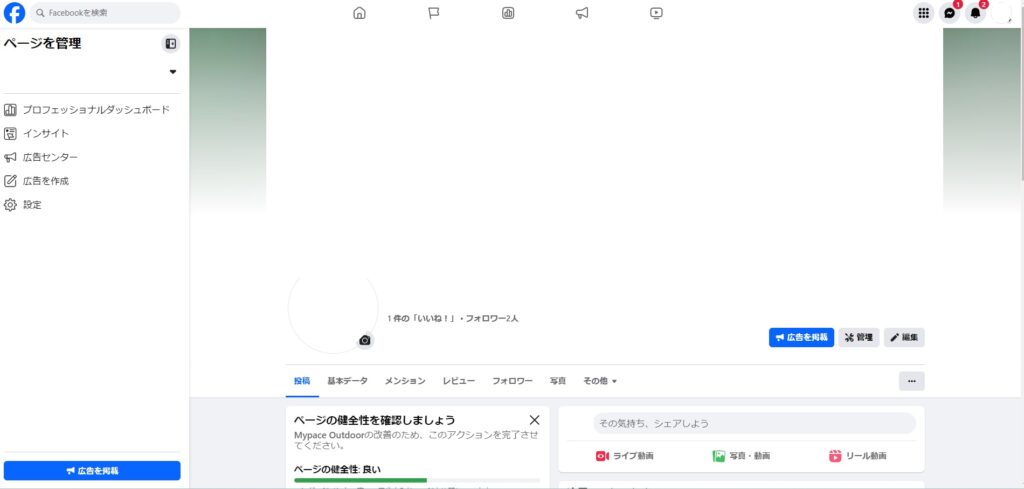Image resolution: width=1024 pixels, height=489 pixels.
Task: Open インサイト from the sidebar
Action: click(x=46, y=133)
